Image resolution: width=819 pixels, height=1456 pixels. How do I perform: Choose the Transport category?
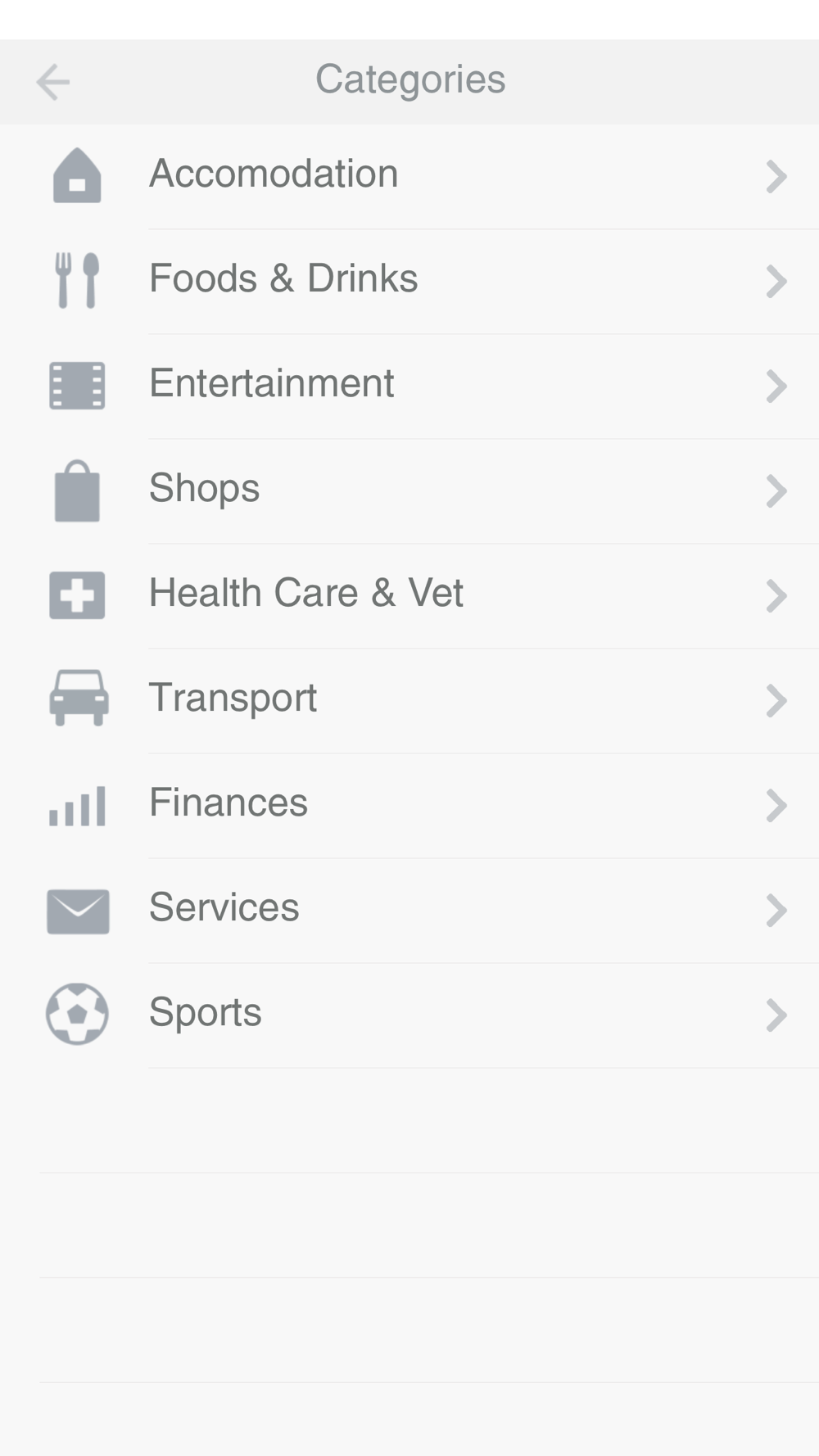pos(409,700)
